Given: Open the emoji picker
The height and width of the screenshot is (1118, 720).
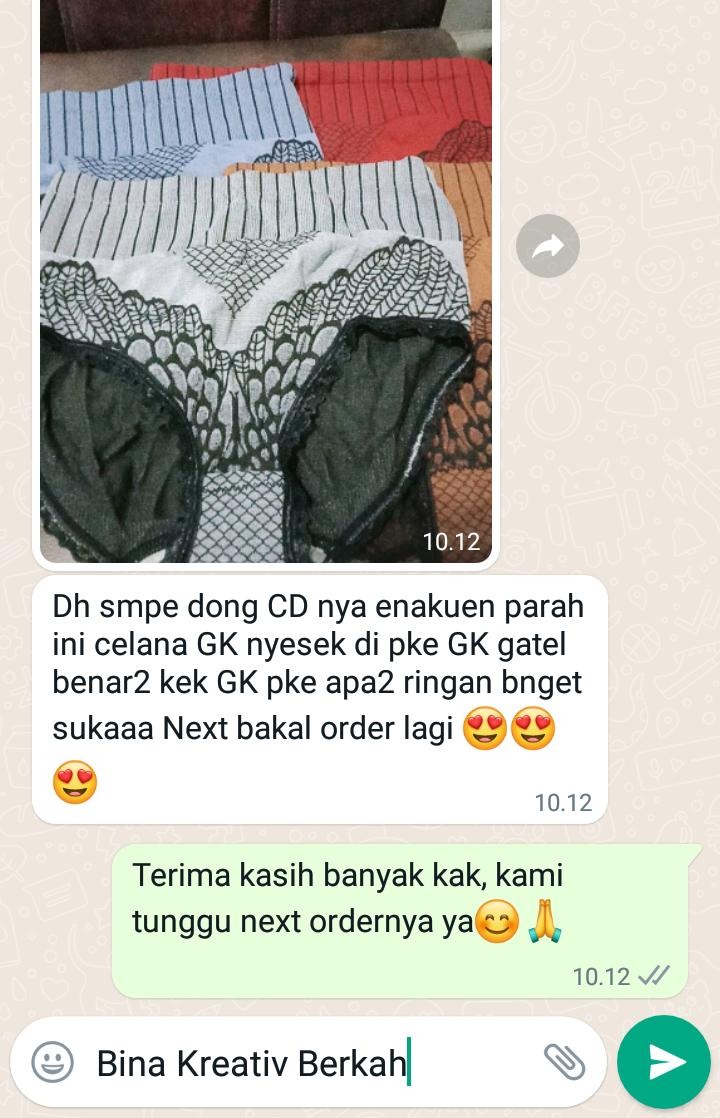Looking at the screenshot, I should [52, 1062].
